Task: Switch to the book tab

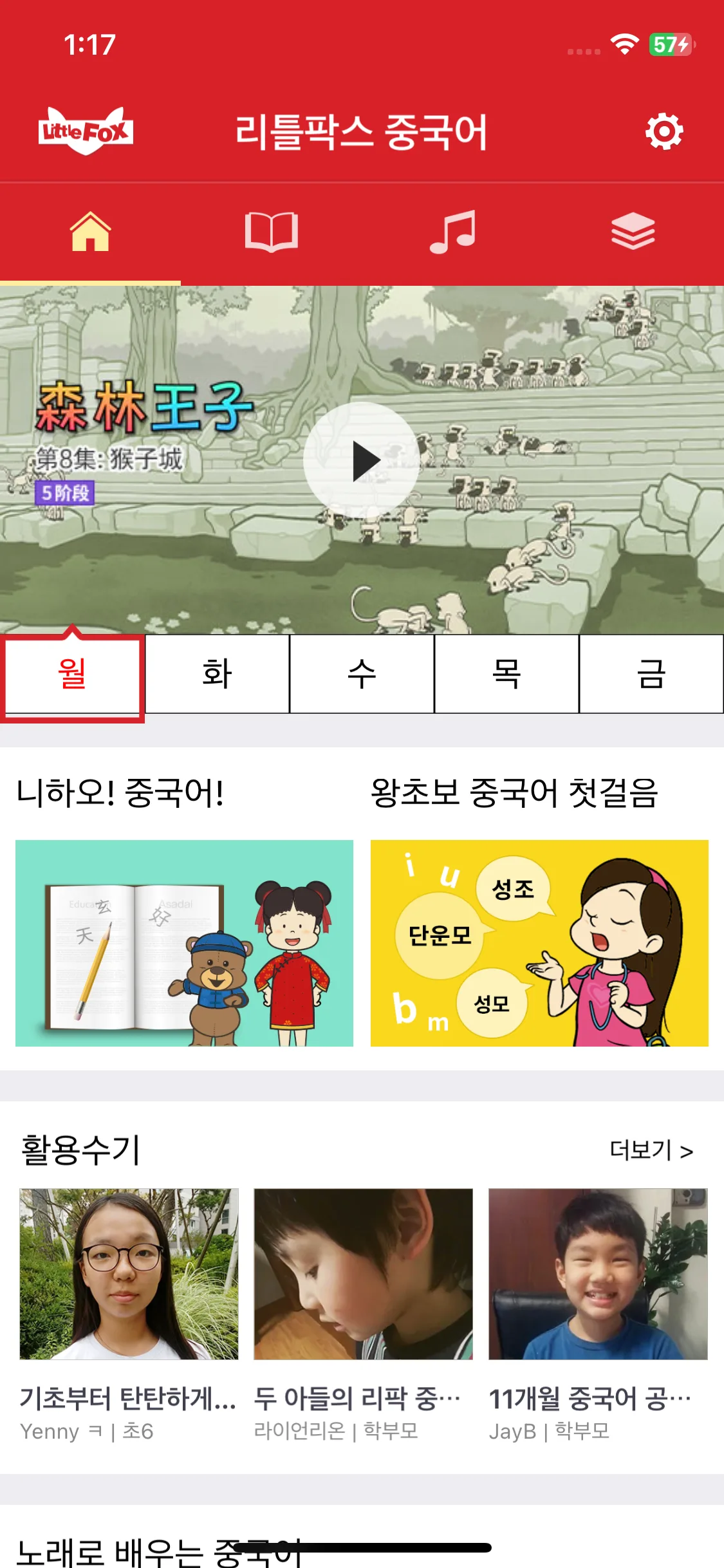Action: coord(271,232)
